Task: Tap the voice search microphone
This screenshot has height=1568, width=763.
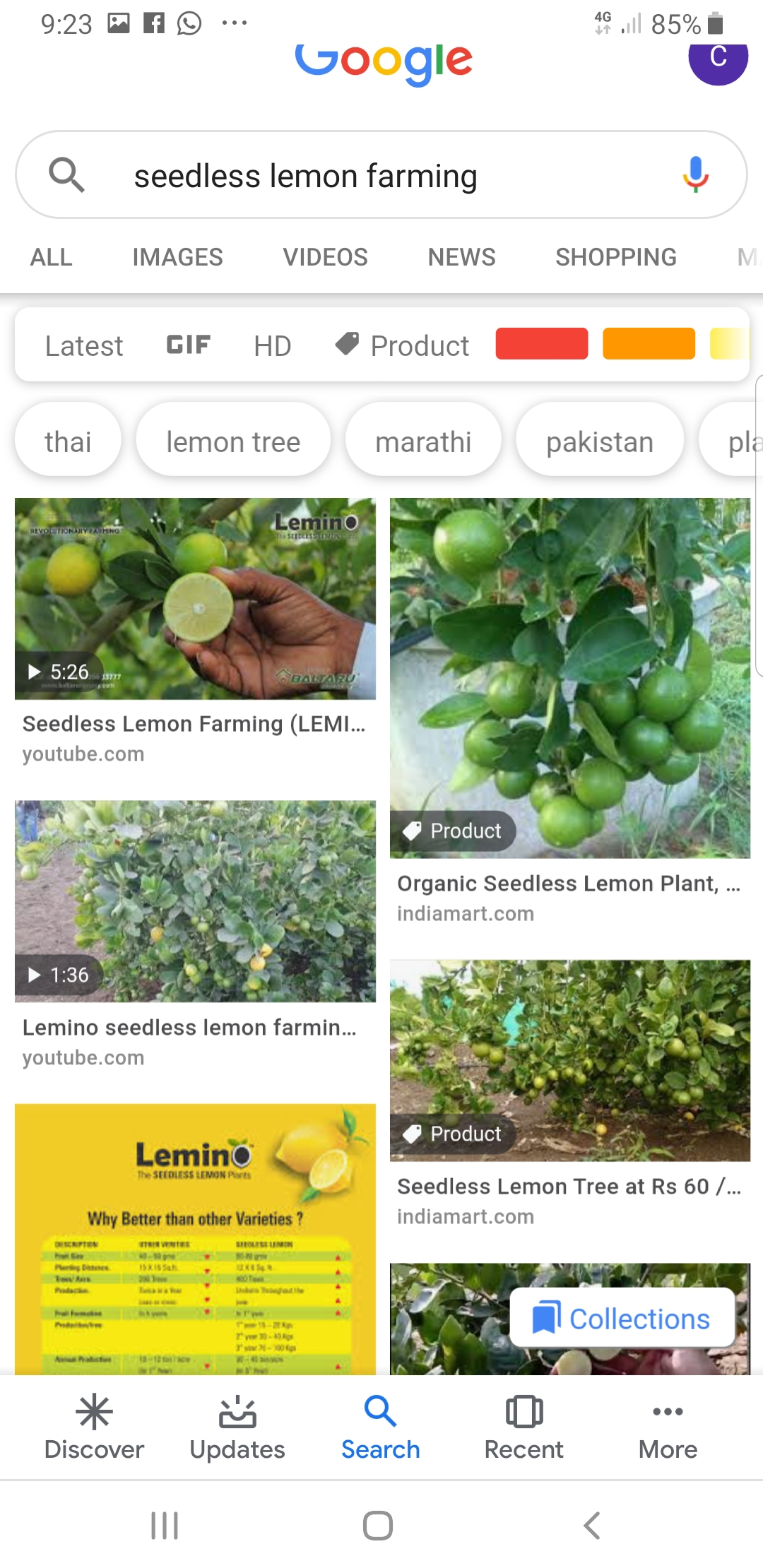Action: (x=695, y=174)
